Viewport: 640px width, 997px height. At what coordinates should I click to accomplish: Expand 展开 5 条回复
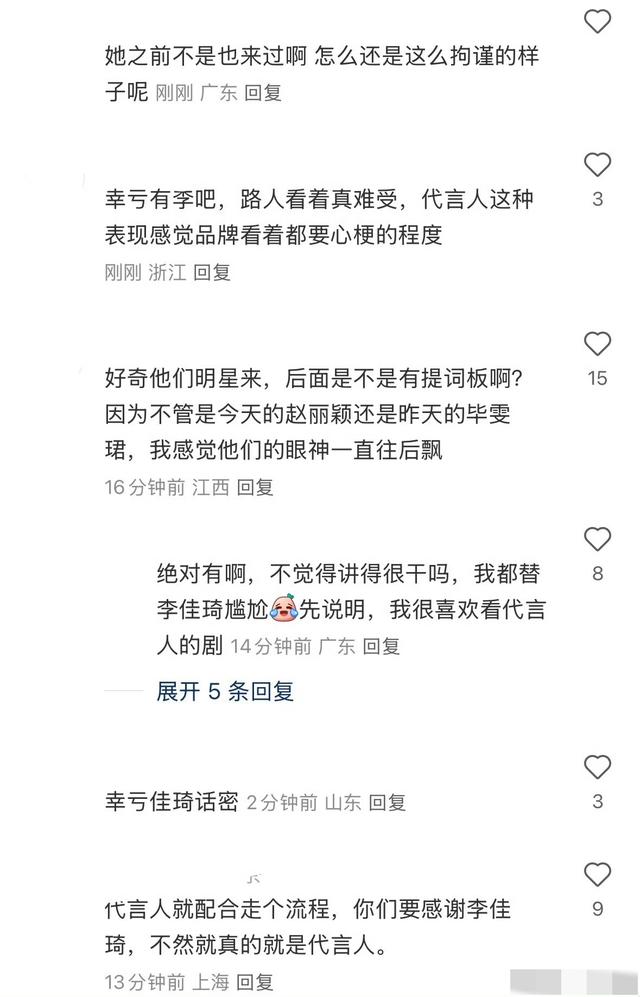click(225, 691)
